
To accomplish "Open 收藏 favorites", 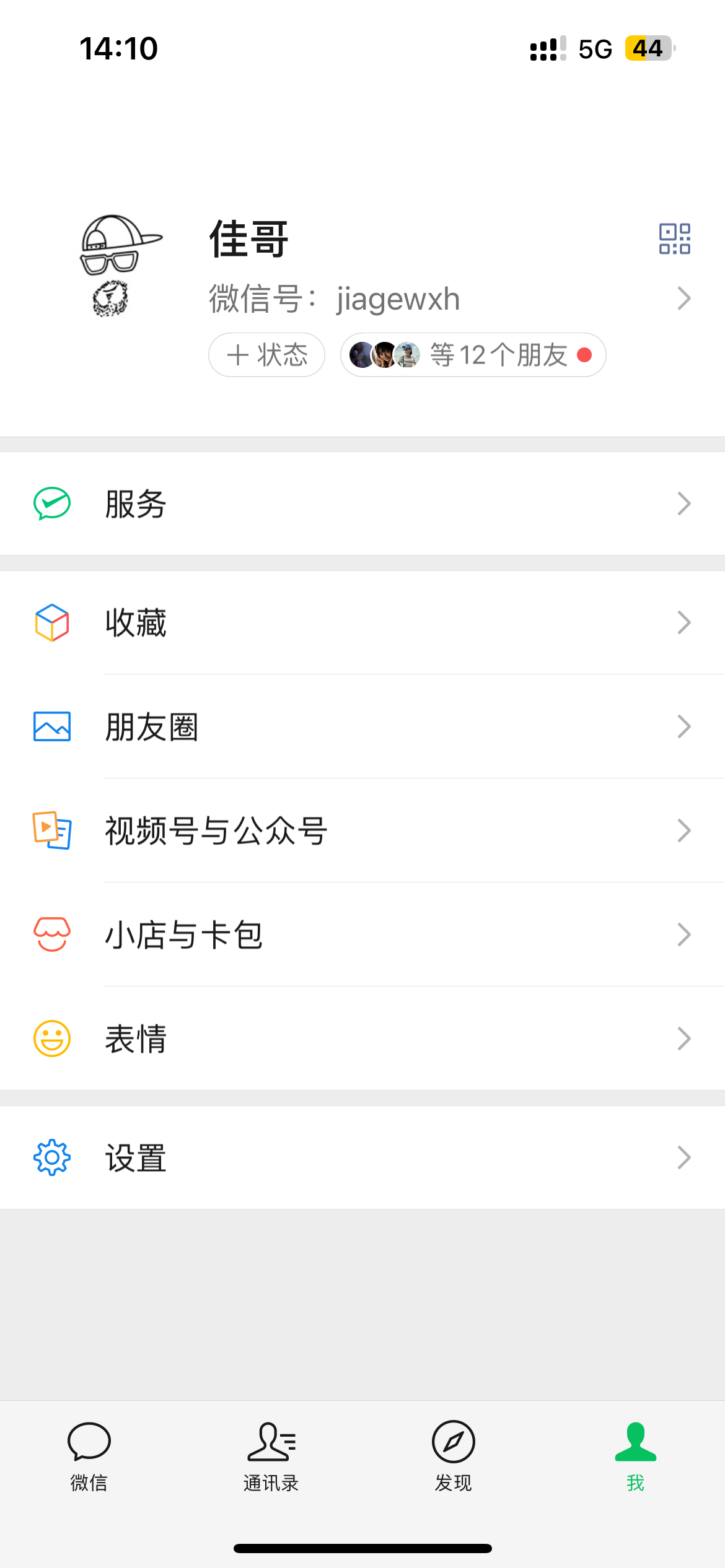I will click(362, 622).
